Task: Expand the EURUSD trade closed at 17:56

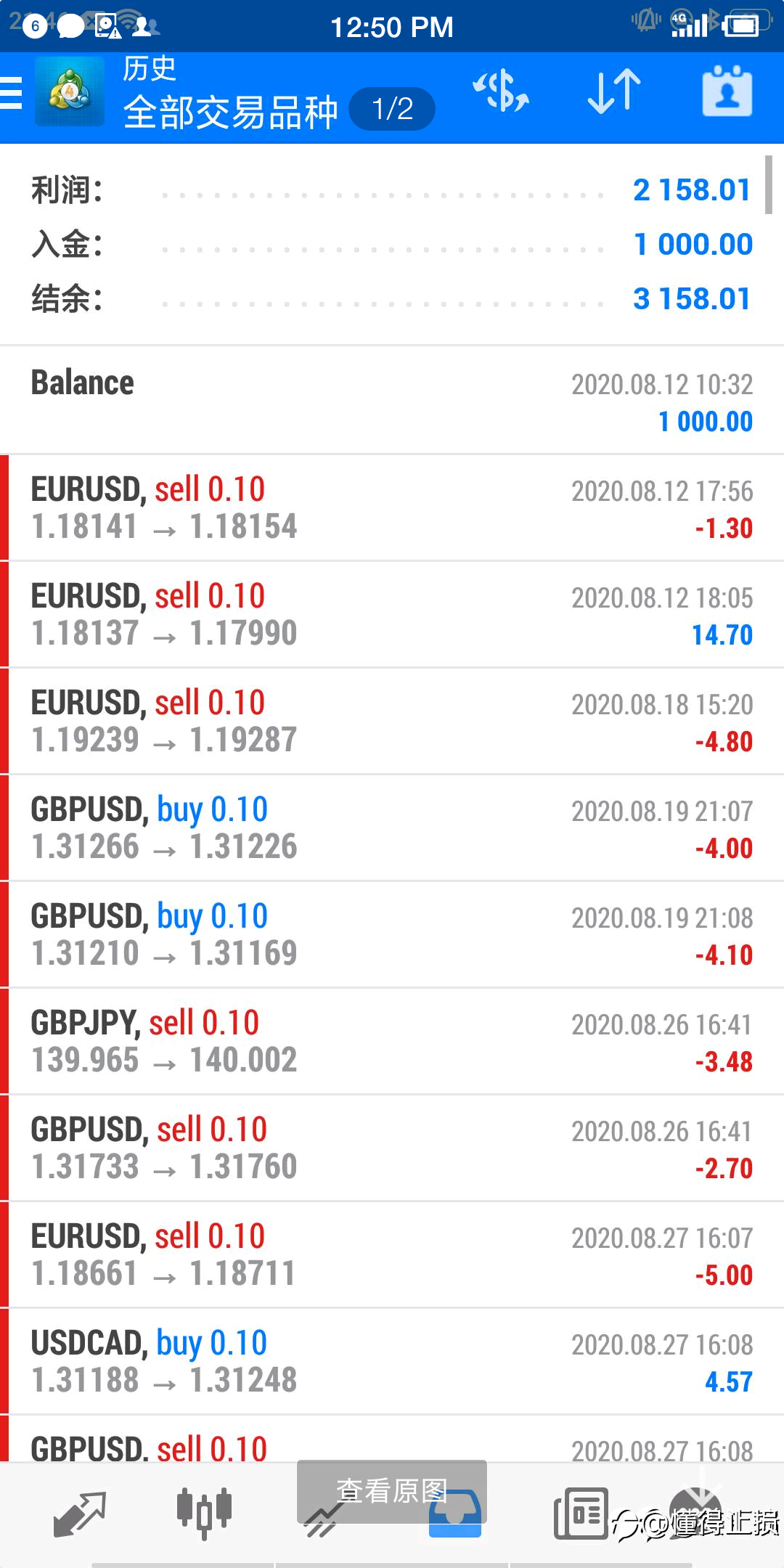Action: (392, 508)
